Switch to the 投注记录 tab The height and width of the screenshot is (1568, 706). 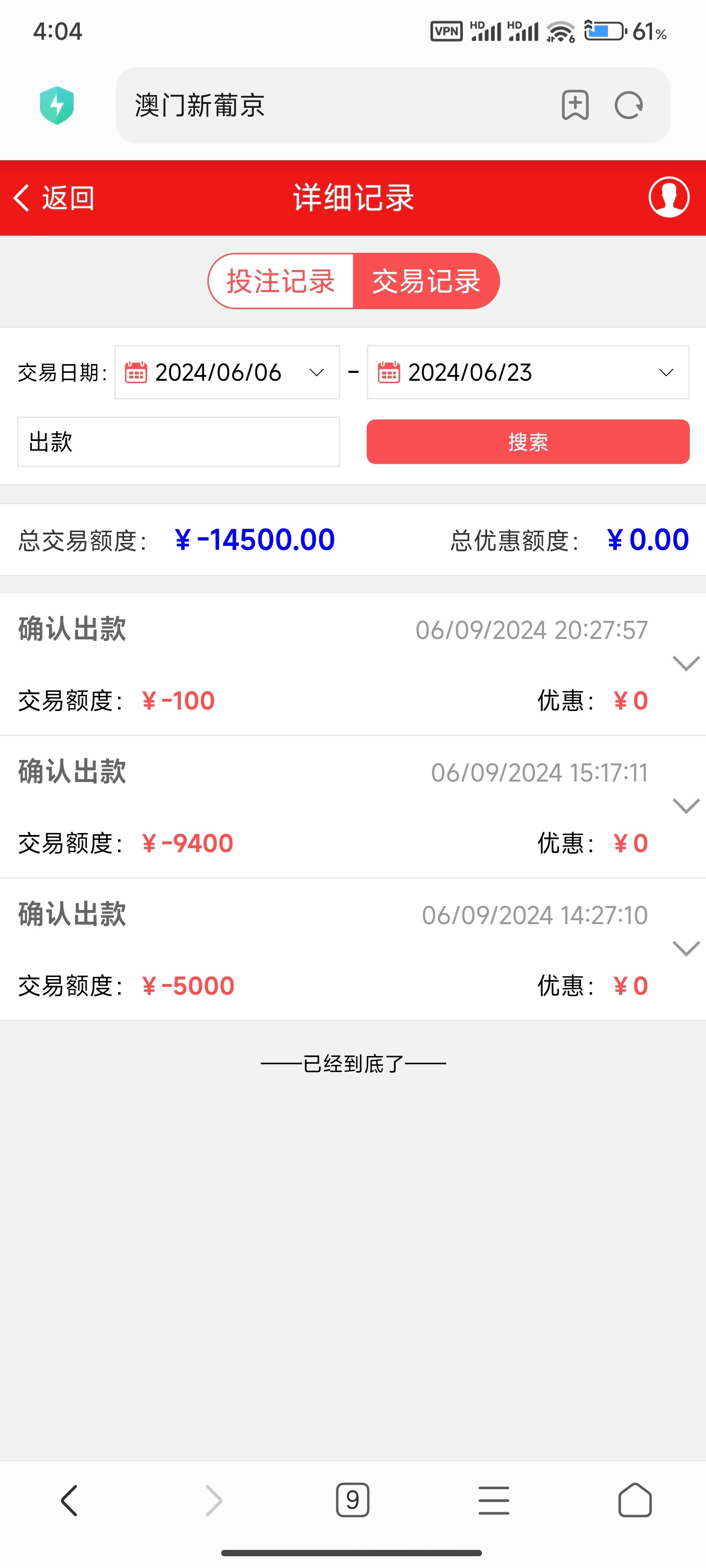(x=281, y=281)
